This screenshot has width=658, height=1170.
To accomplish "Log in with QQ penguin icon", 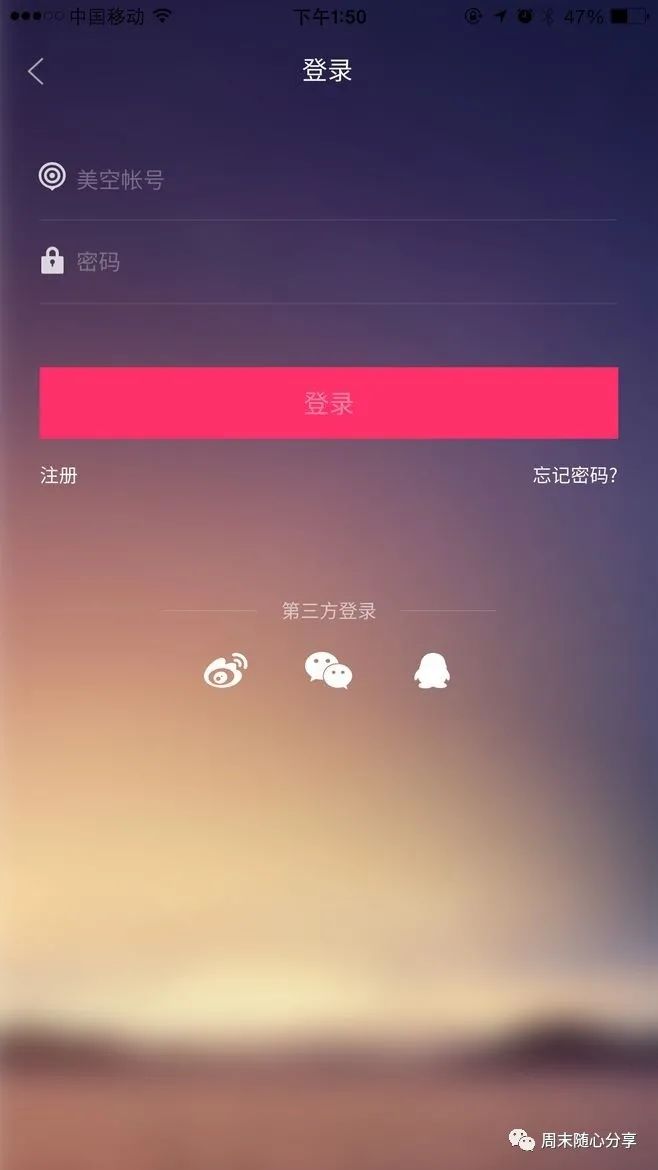I will [x=431, y=671].
